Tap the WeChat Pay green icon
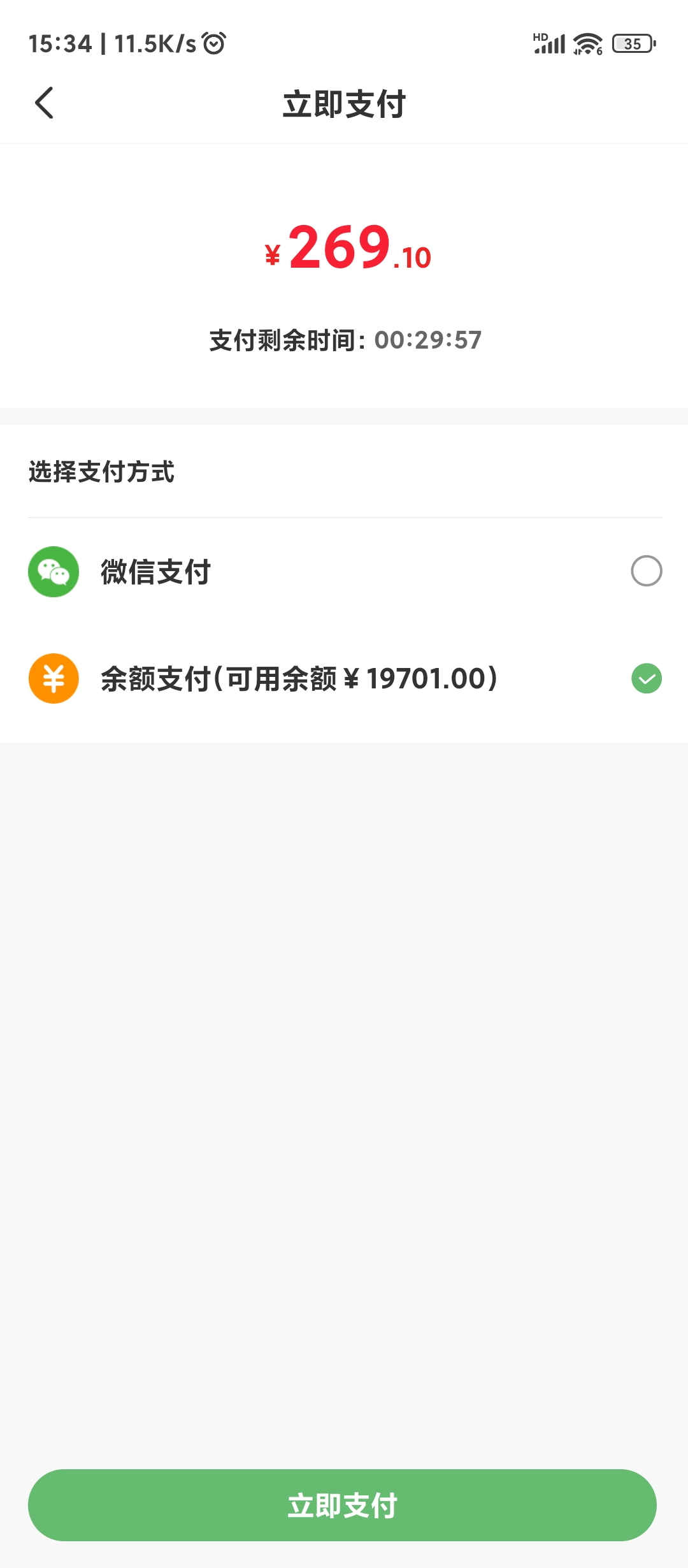 click(x=54, y=572)
